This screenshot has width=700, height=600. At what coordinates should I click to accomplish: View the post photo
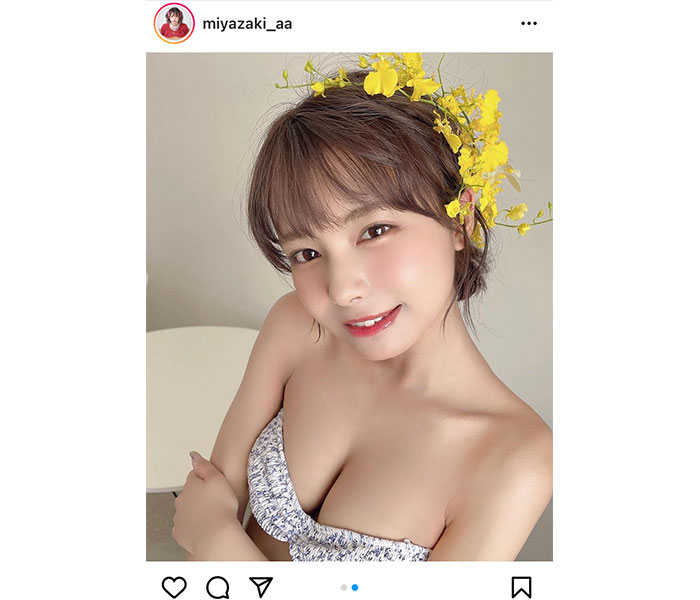(349, 306)
